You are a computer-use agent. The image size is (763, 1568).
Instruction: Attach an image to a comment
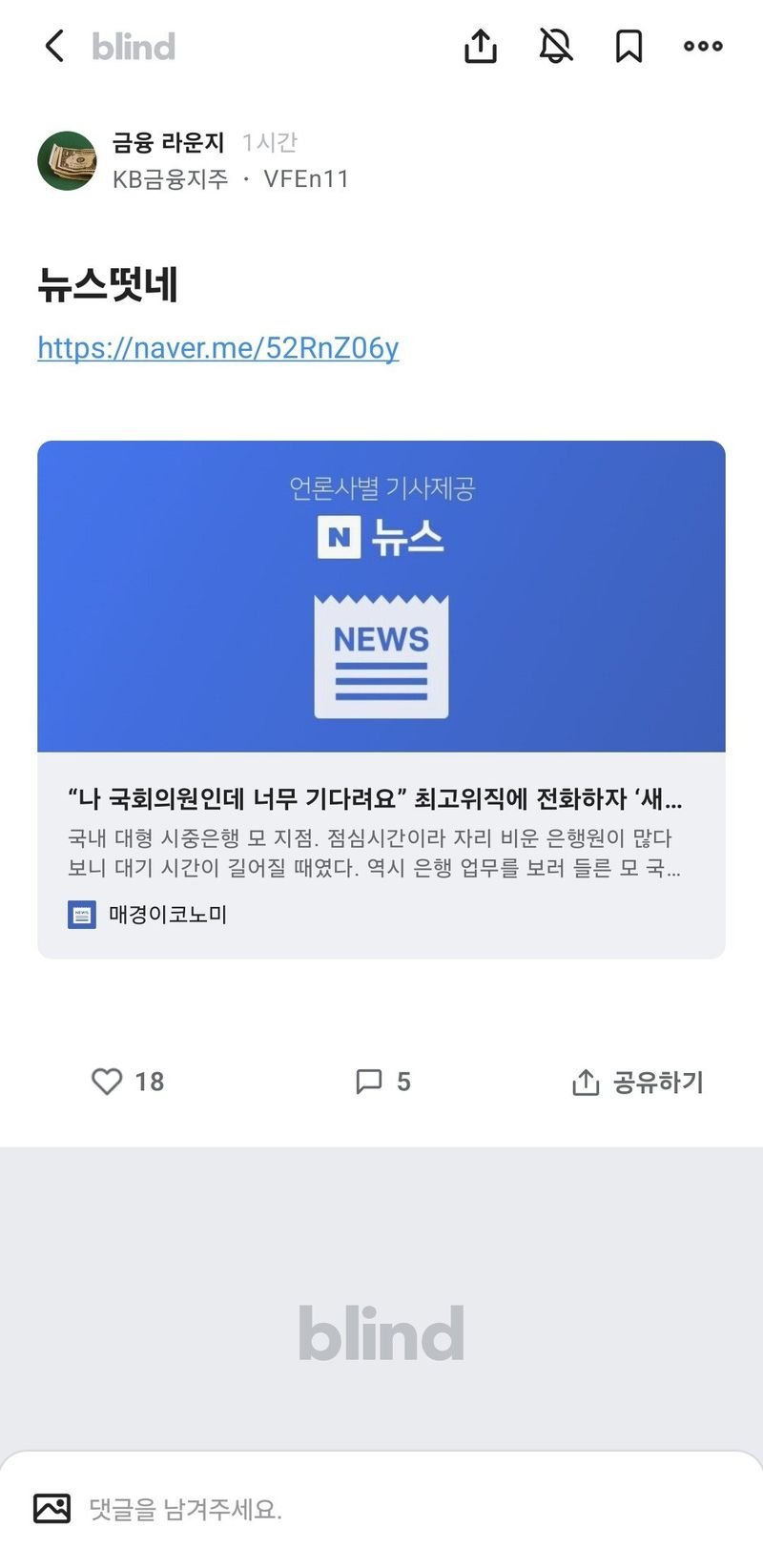[x=52, y=1508]
